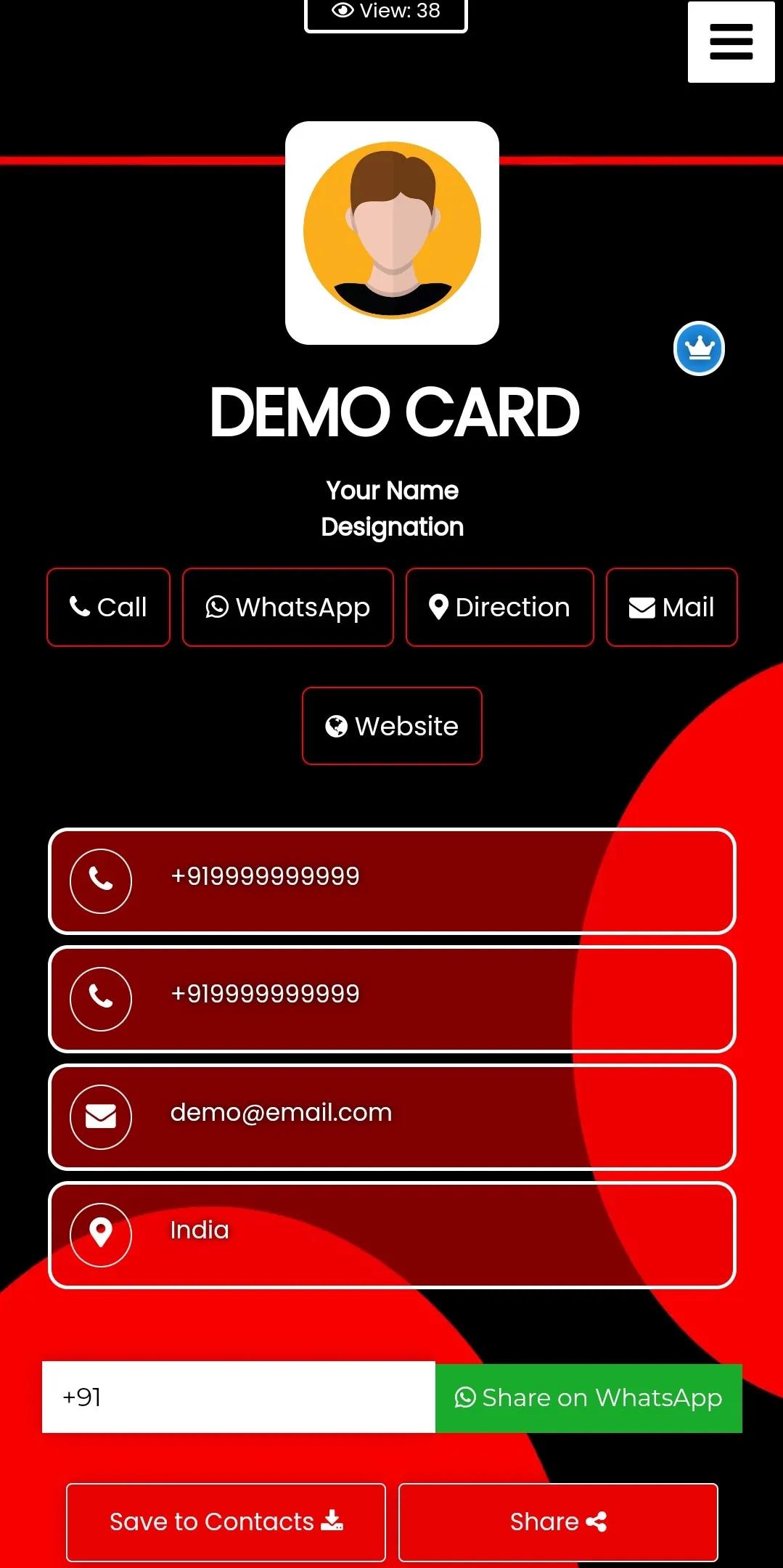Open WhatsApp chat button

[287, 607]
